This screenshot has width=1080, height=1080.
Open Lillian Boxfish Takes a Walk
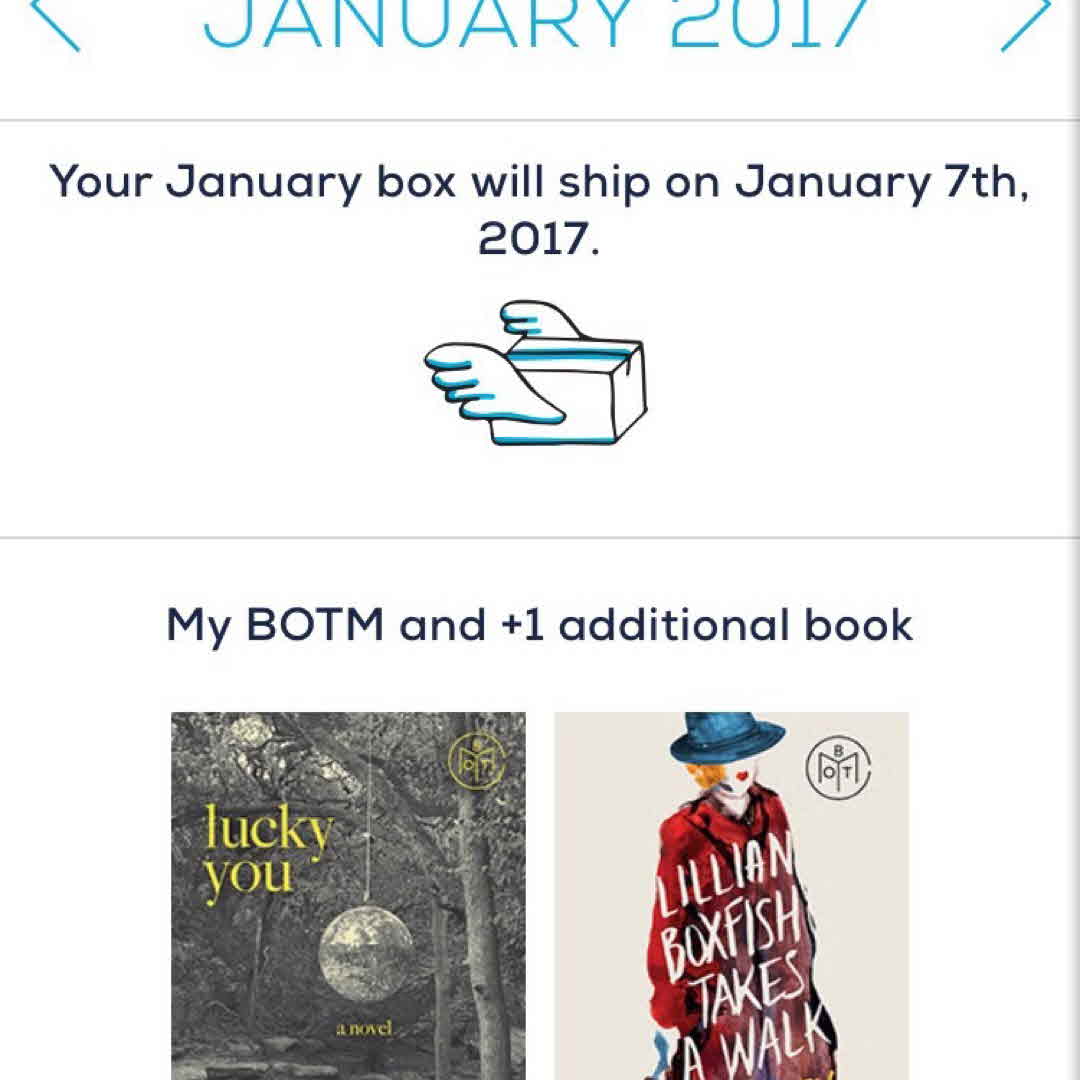click(x=731, y=895)
